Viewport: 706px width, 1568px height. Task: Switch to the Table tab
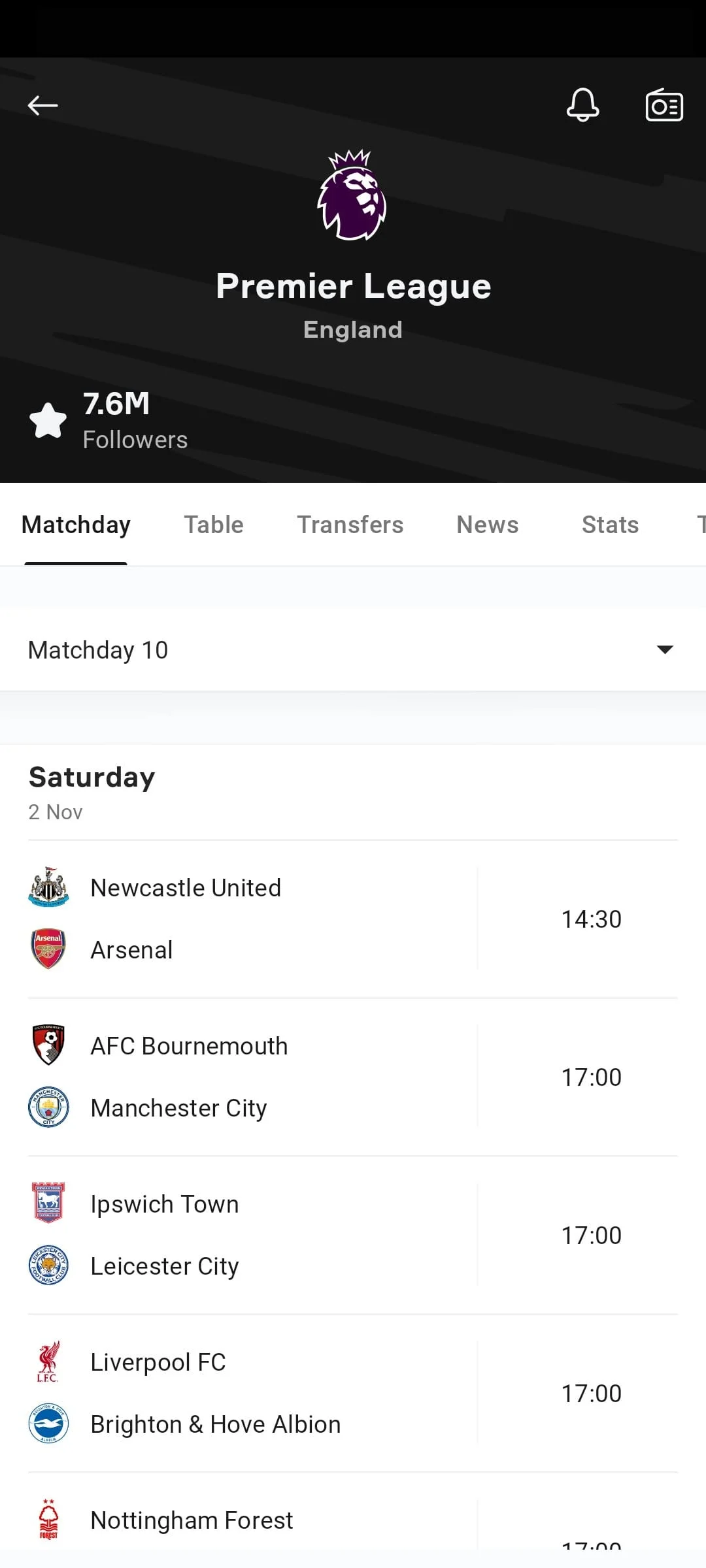[214, 524]
